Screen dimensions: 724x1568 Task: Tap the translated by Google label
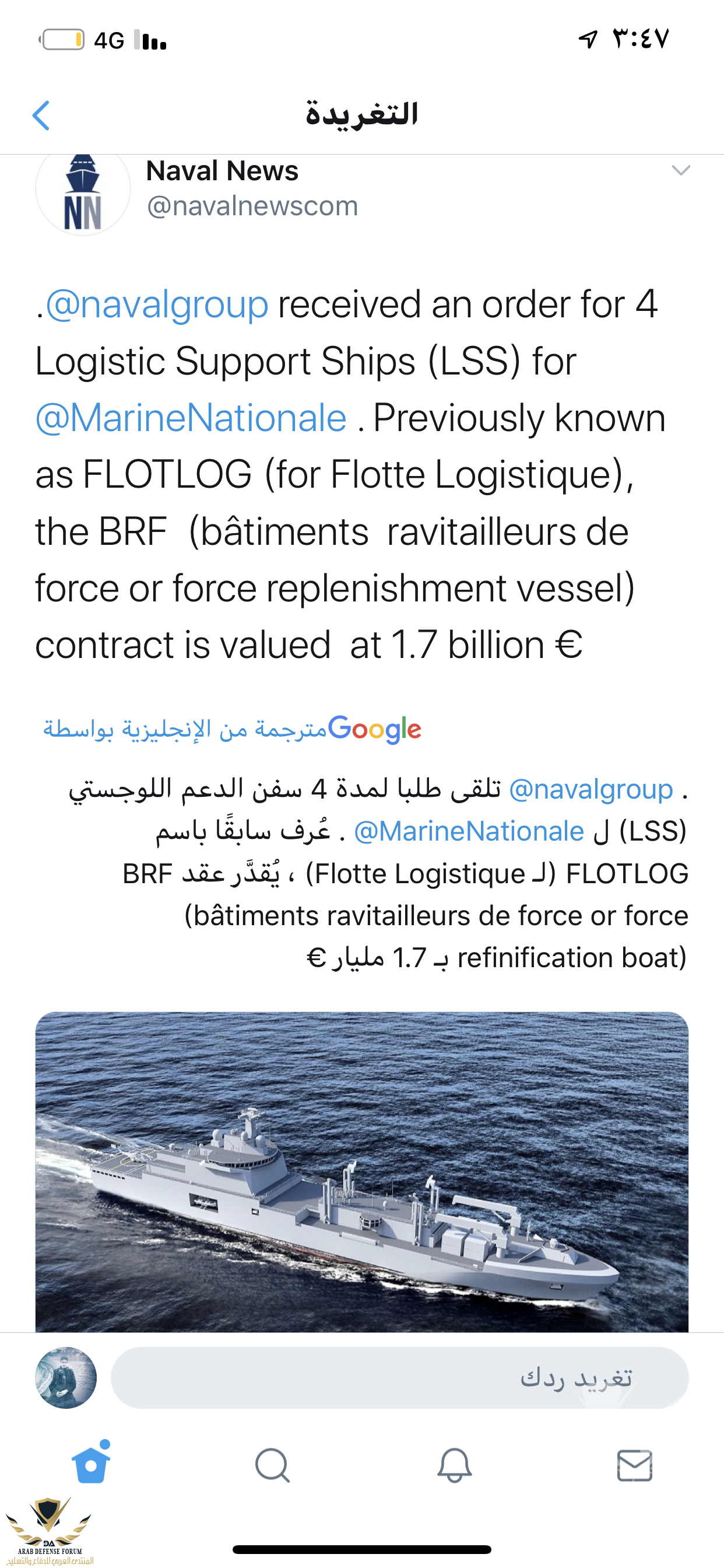pos(233,729)
